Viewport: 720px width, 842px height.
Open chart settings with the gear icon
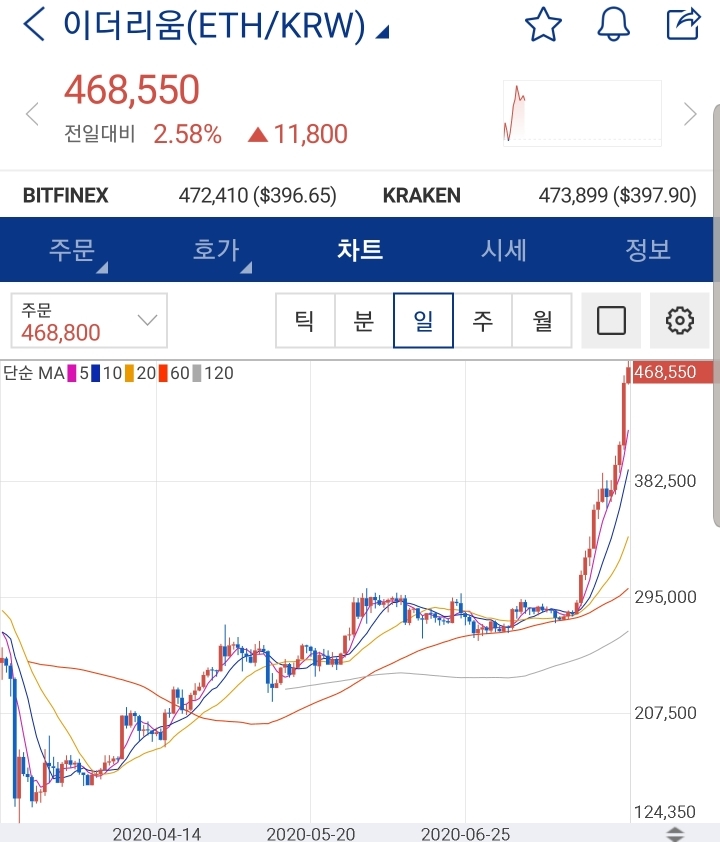click(680, 320)
